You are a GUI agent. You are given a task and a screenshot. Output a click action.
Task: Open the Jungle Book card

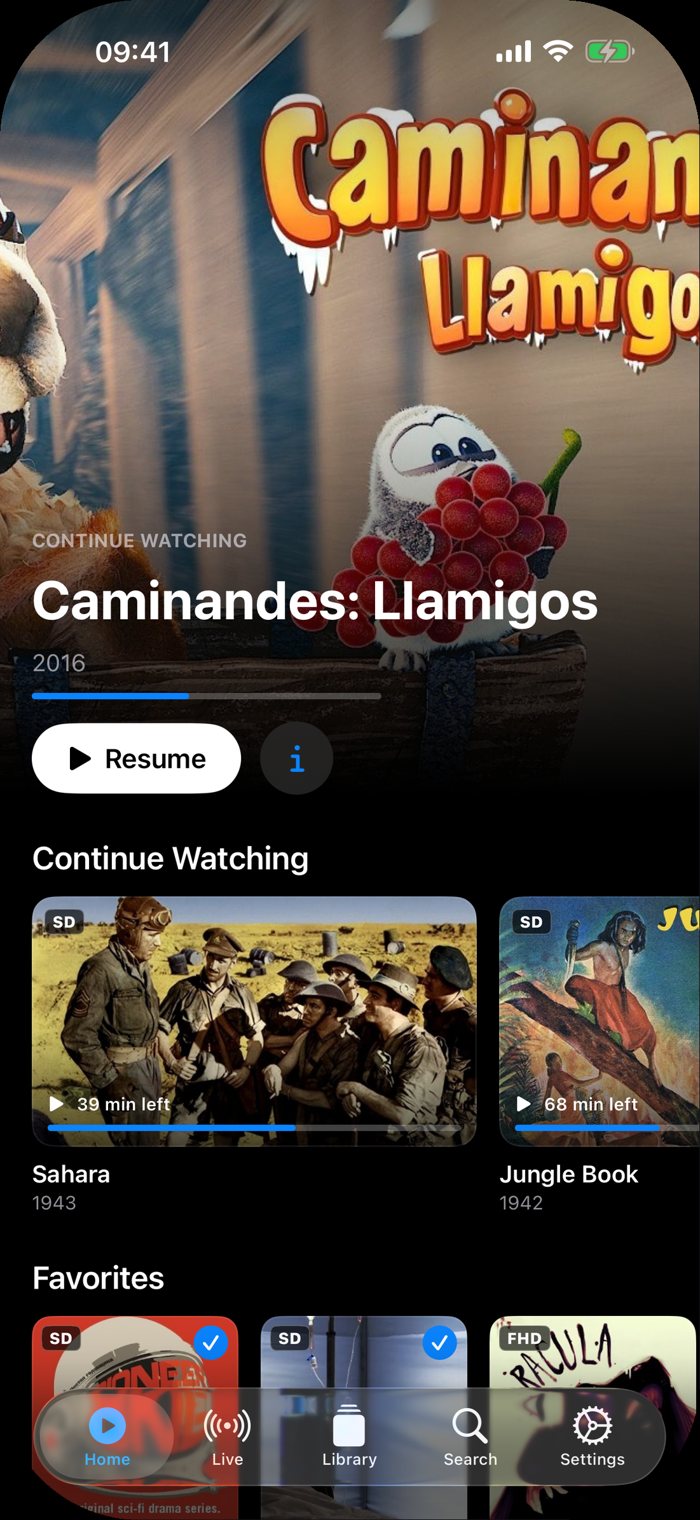(599, 1021)
